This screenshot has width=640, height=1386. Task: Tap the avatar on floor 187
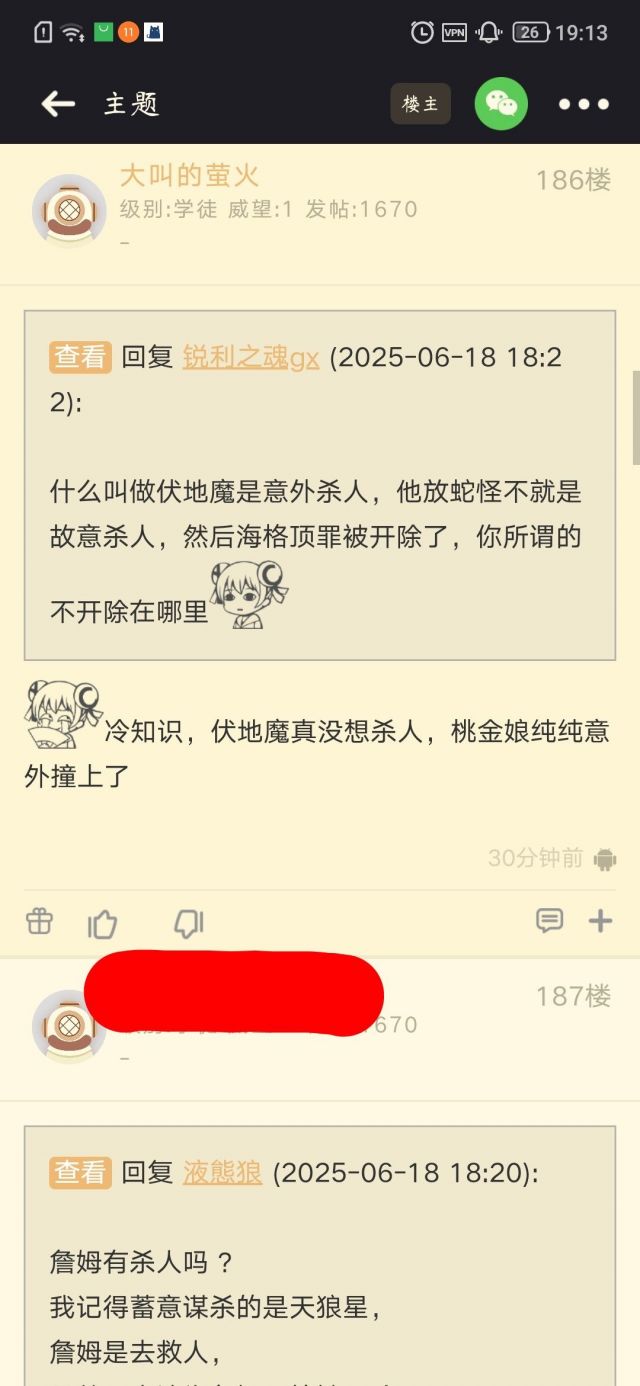coord(69,1026)
